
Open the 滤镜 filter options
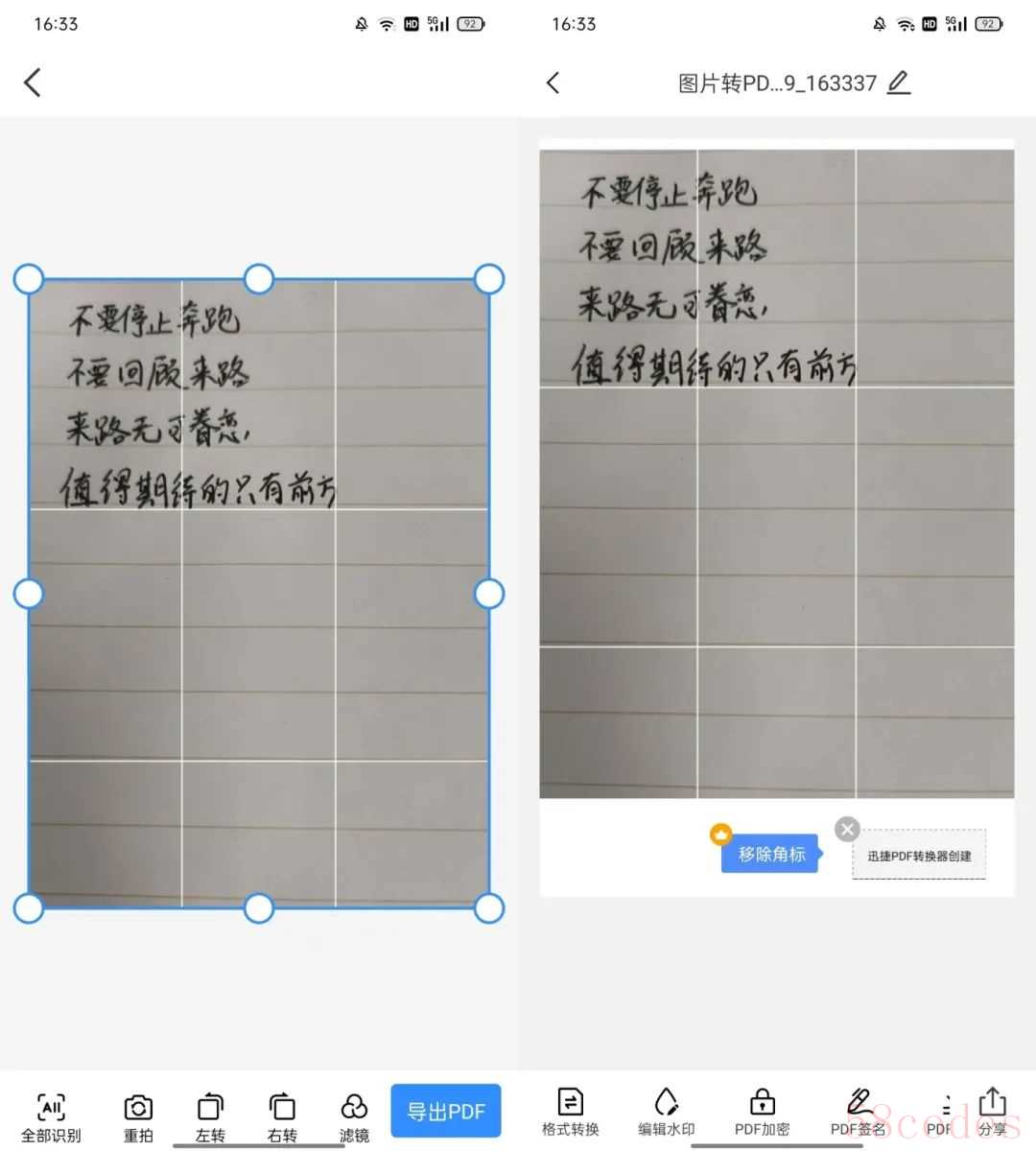click(x=354, y=1116)
